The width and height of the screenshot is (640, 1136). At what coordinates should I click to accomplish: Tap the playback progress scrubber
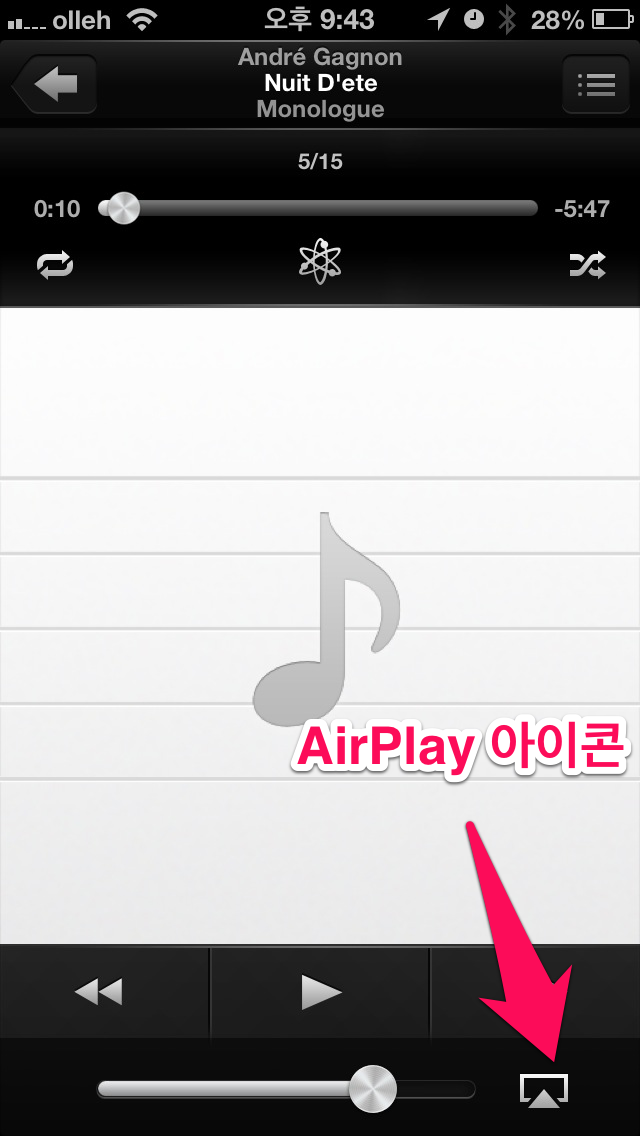[x=124, y=209]
